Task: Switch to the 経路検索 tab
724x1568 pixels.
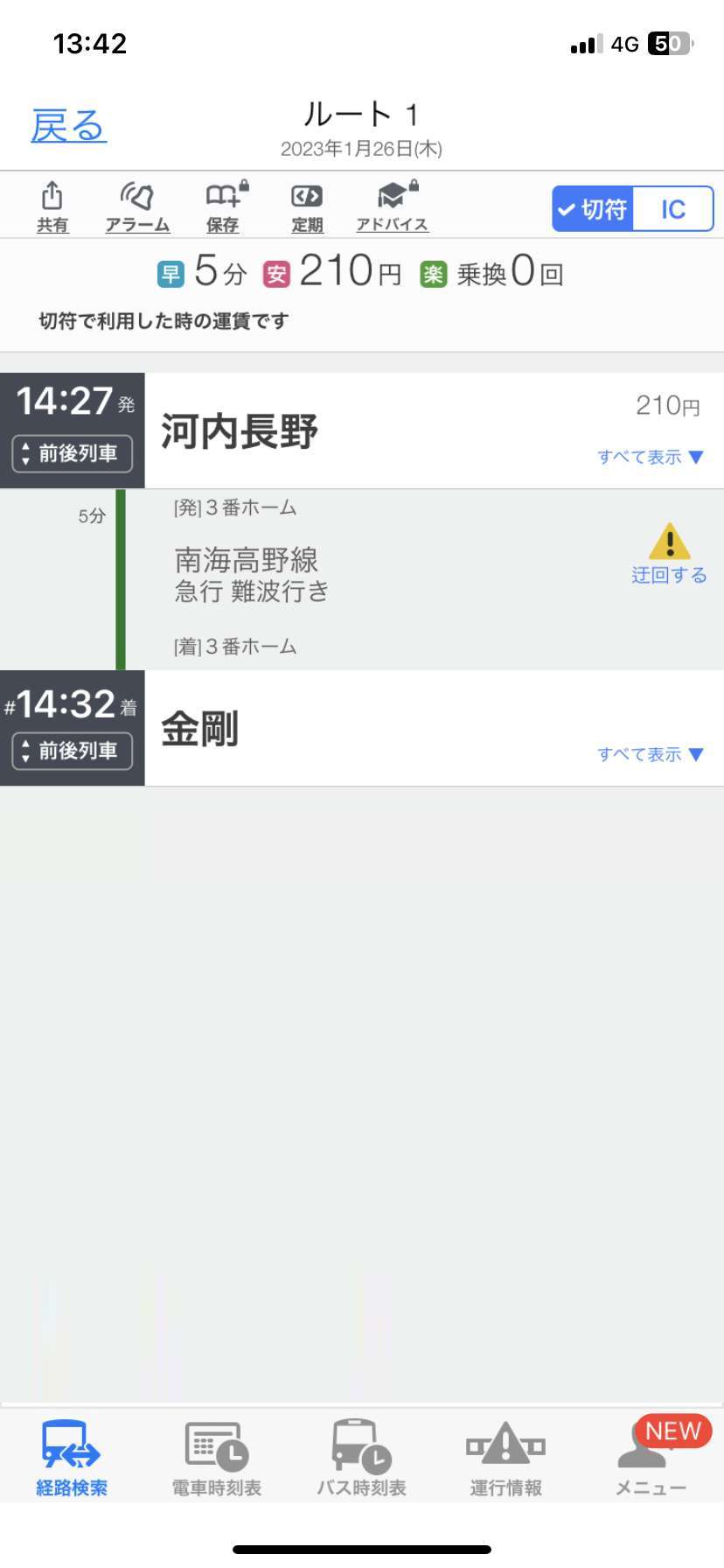Action: tap(72, 1459)
